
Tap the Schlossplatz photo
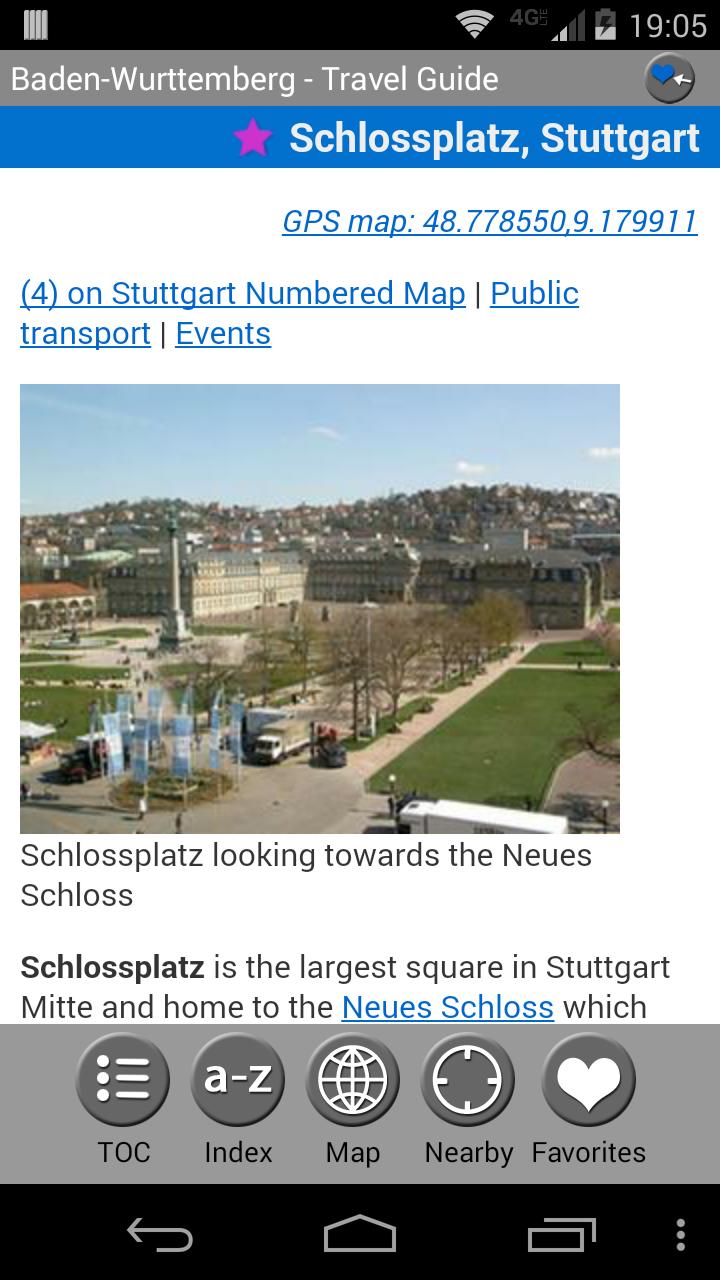pyautogui.click(x=320, y=610)
